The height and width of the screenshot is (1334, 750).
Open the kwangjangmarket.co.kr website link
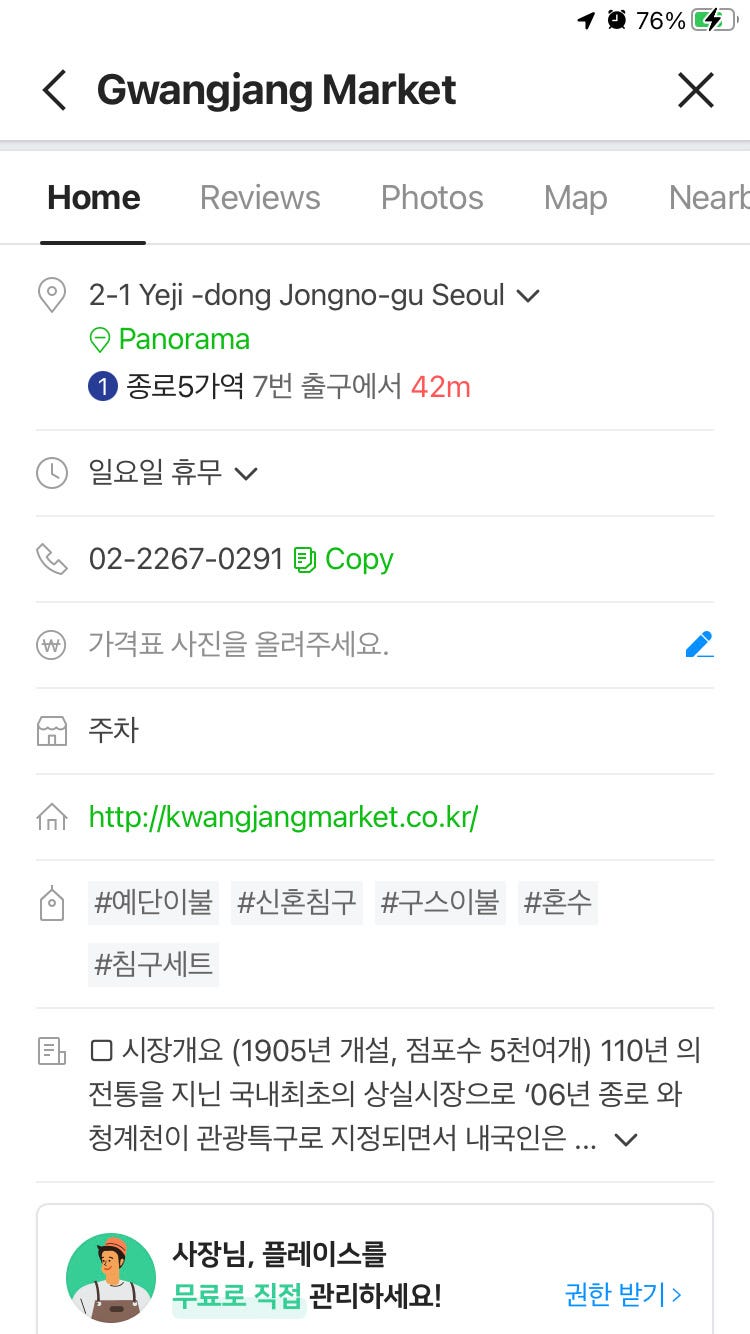[284, 817]
